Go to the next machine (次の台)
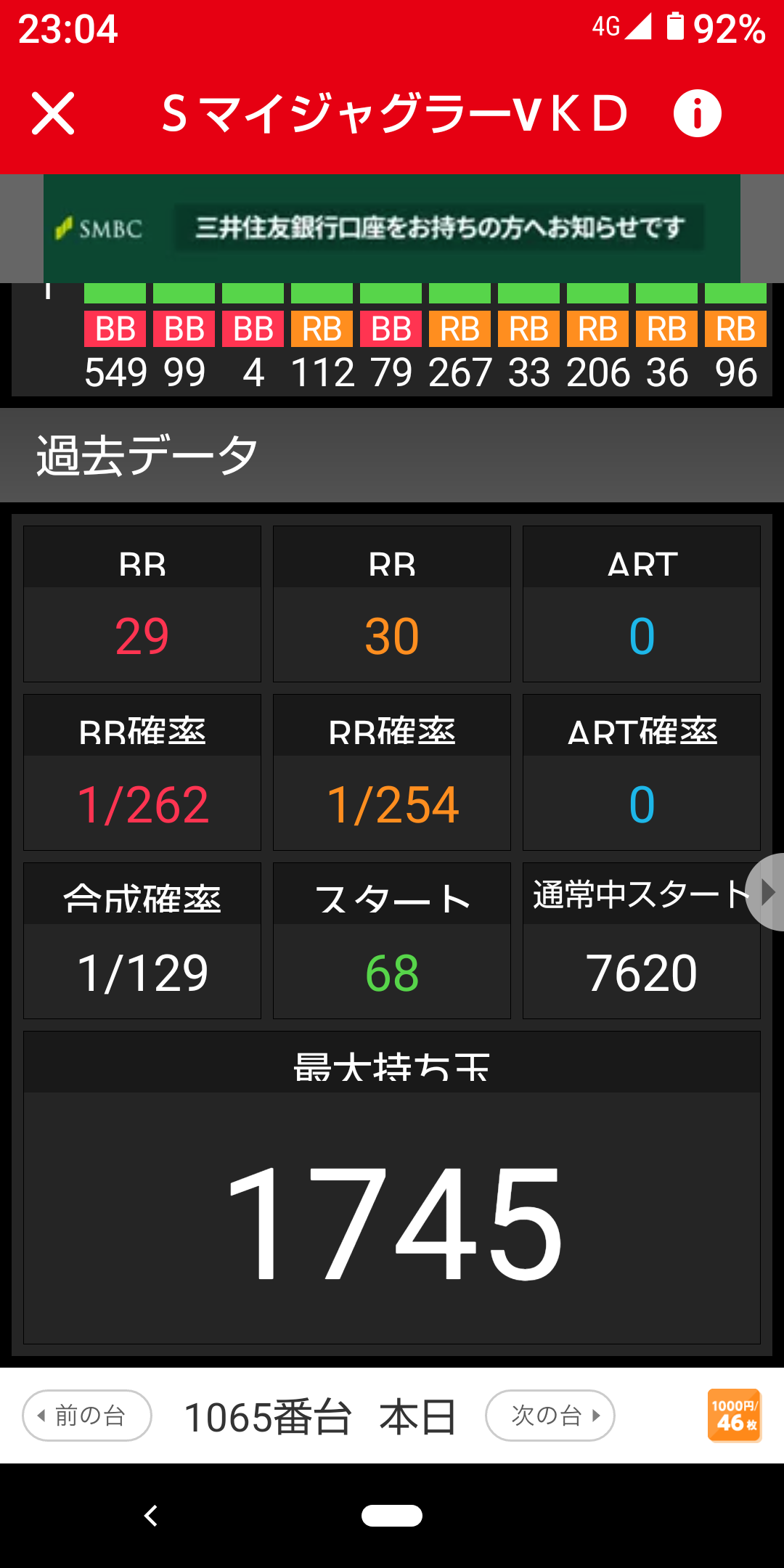This screenshot has width=784, height=1568. click(x=550, y=1415)
